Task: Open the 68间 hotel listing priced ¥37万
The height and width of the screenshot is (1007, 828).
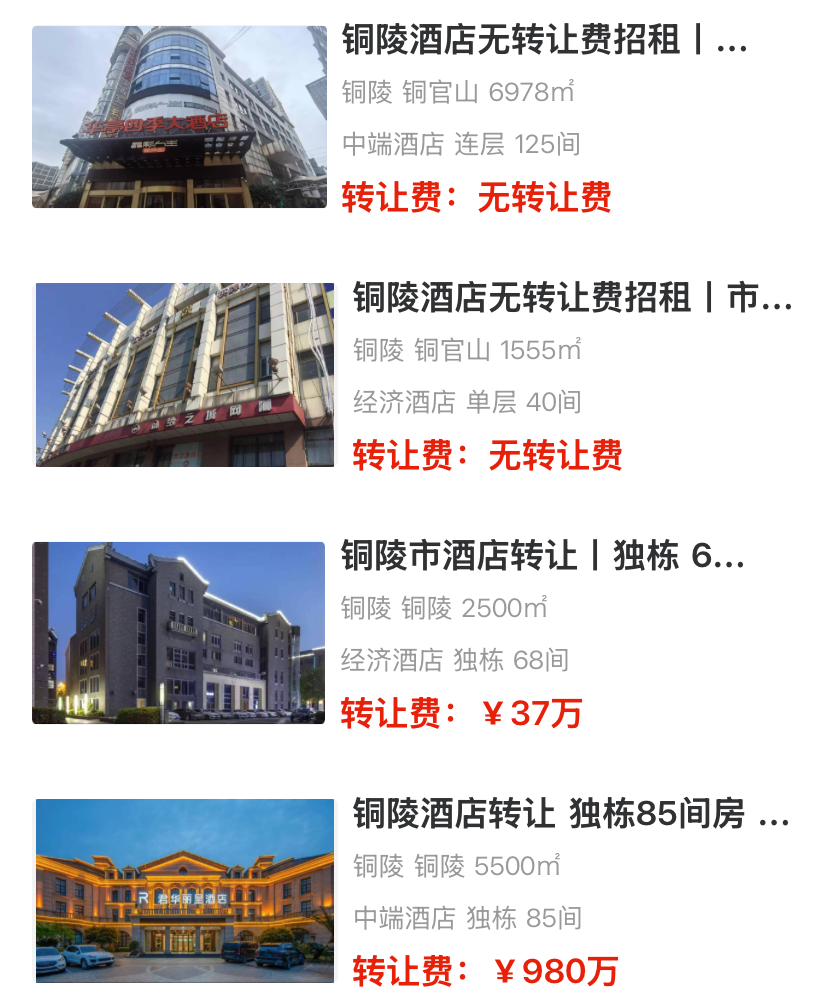Action: [x=542, y=556]
